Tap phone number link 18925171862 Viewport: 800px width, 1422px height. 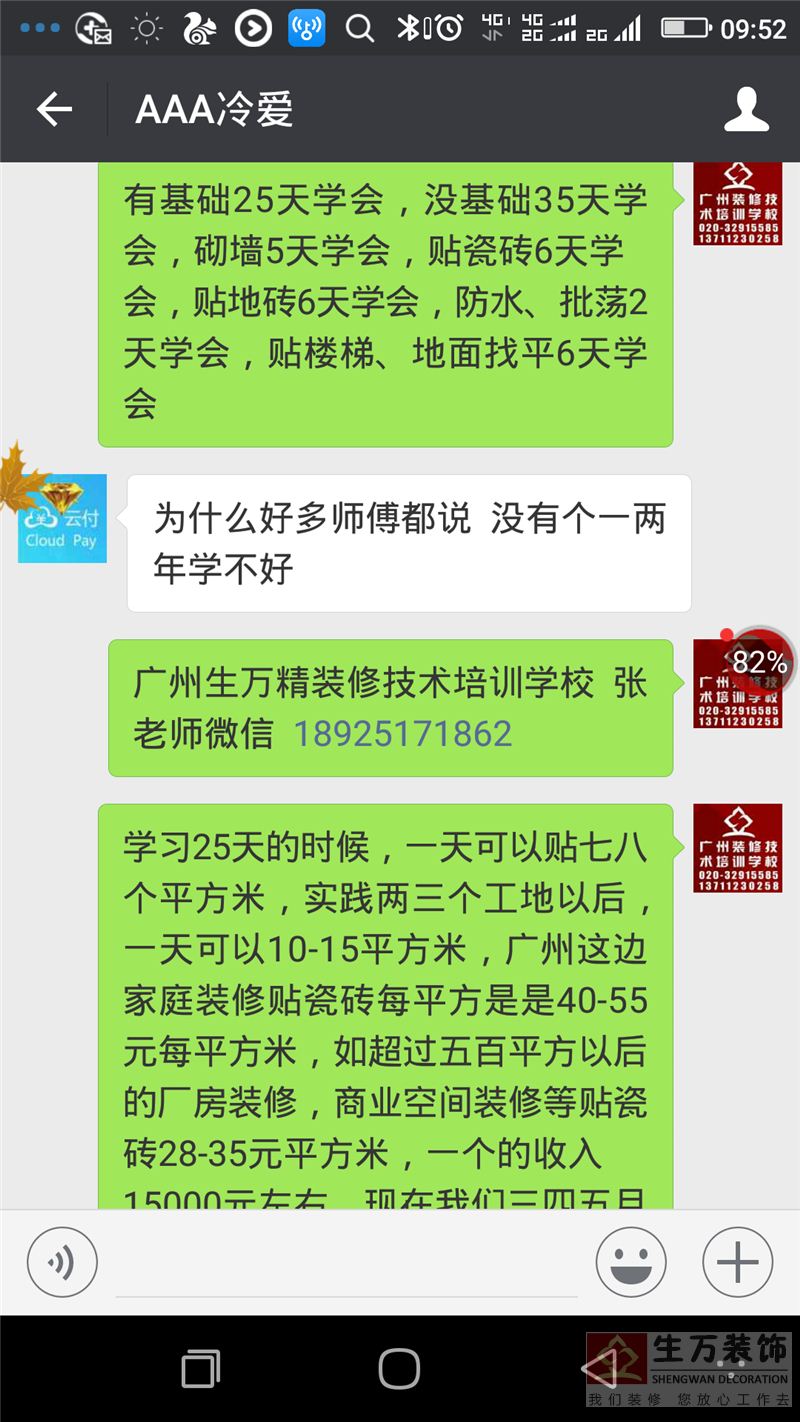[403, 734]
